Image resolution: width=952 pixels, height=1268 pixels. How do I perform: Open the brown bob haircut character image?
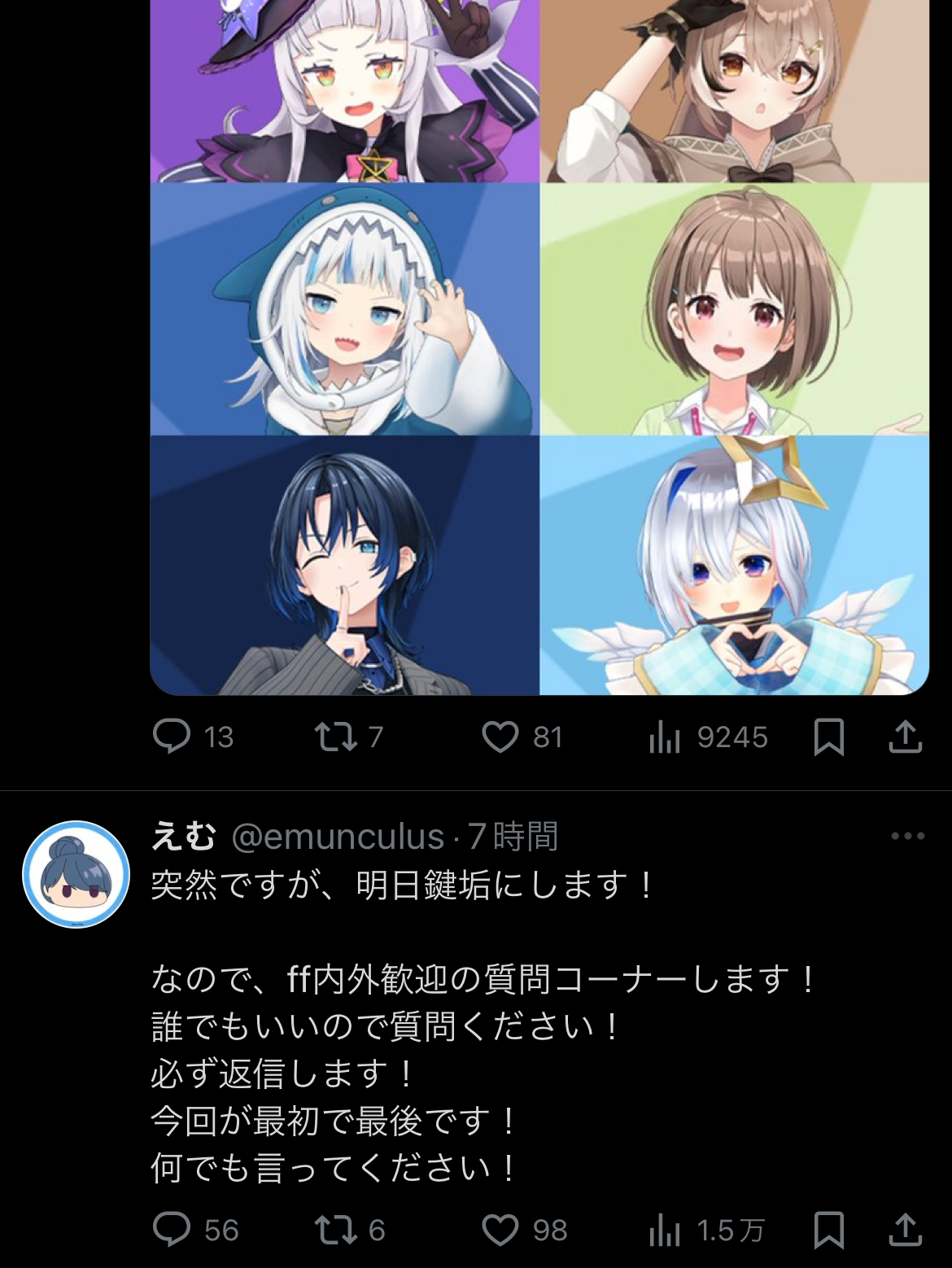[734, 309]
